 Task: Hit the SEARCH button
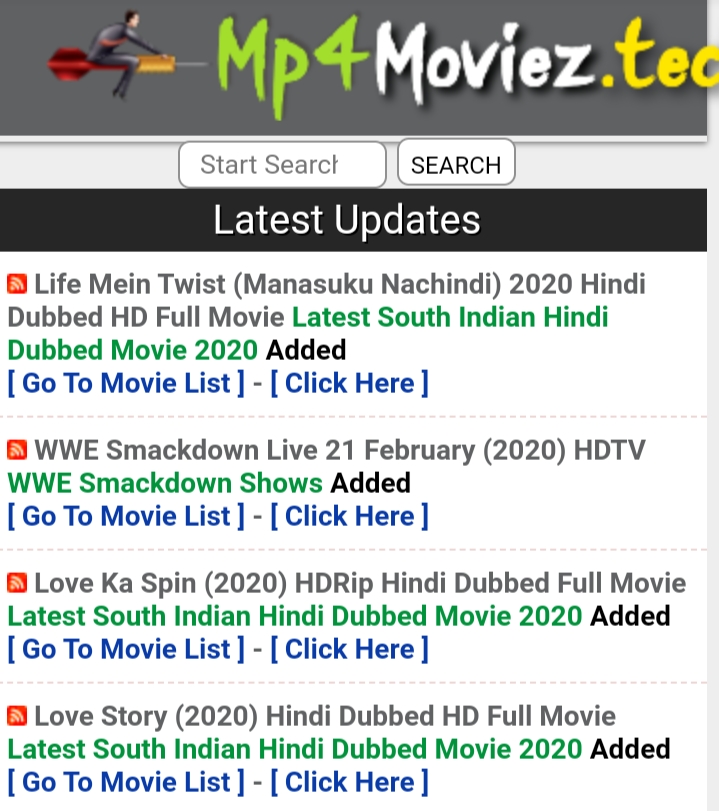click(x=456, y=164)
